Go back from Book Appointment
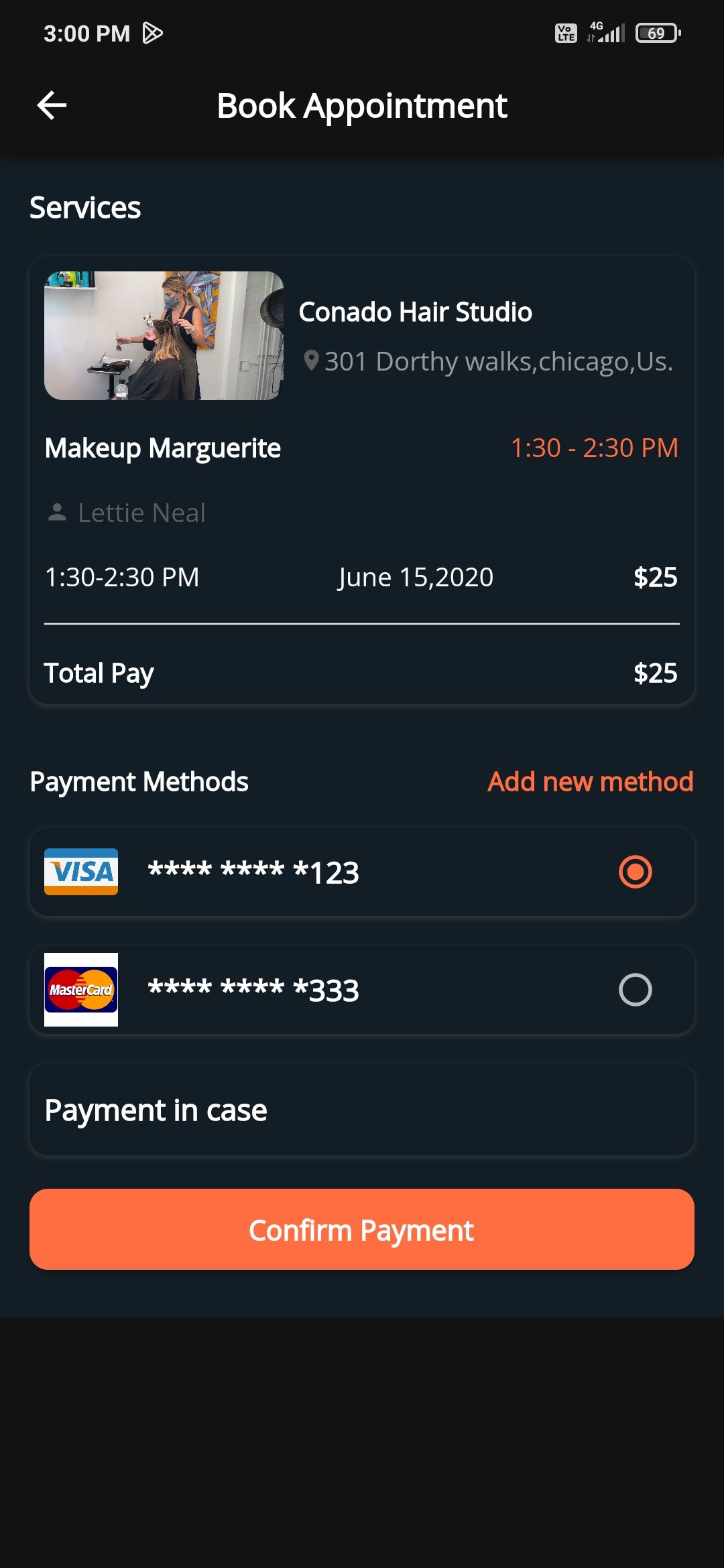The height and width of the screenshot is (1568, 724). (x=52, y=106)
